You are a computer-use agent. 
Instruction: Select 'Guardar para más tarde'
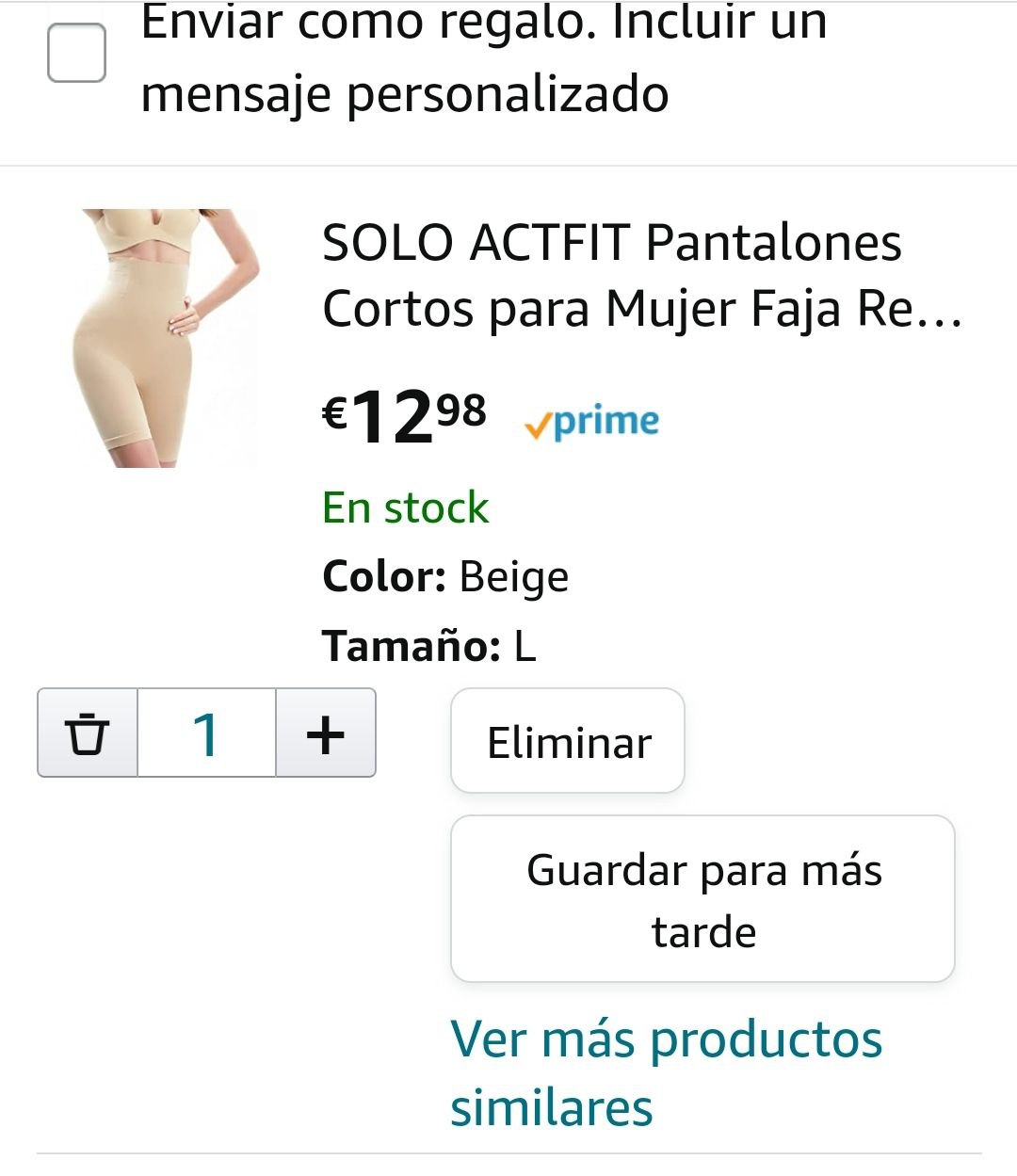702,899
